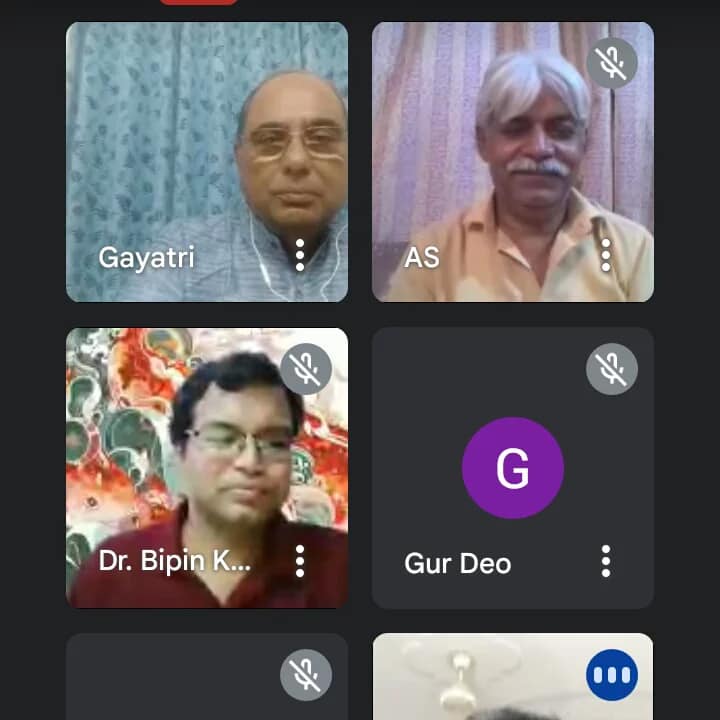The image size is (720, 720).
Task: Open more options for AS's tile
Action: coord(605,255)
